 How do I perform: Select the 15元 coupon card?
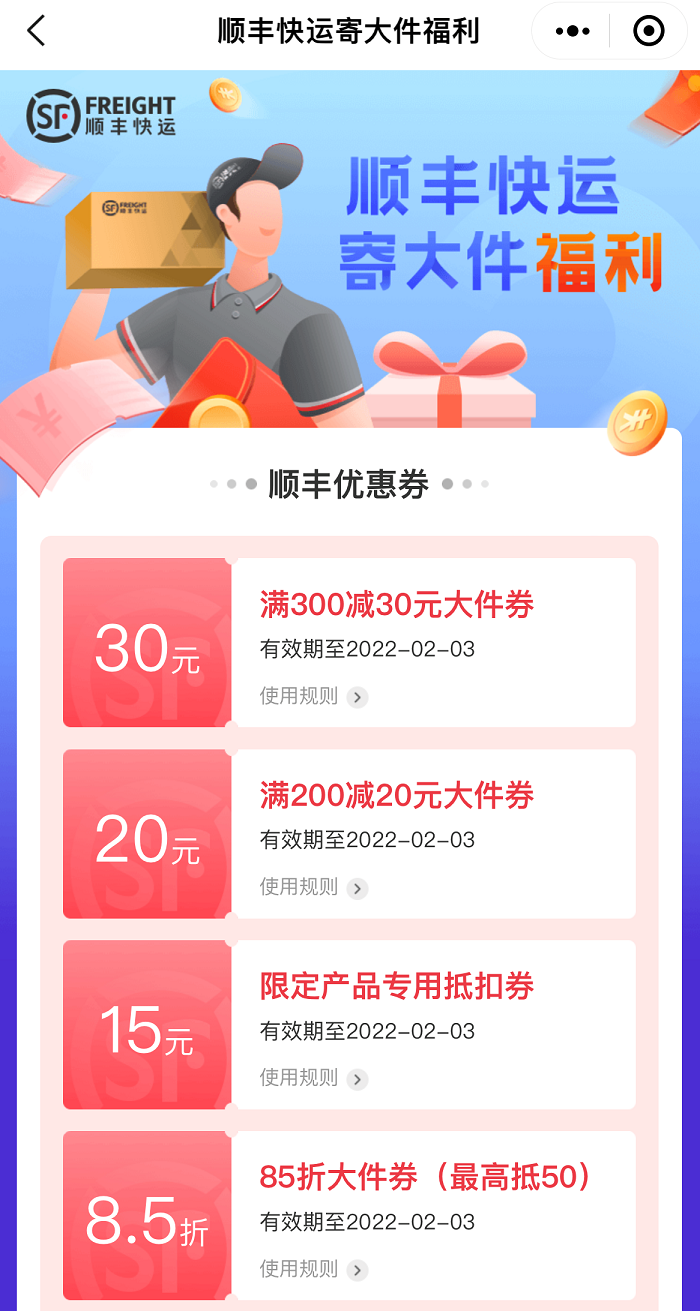349,1024
